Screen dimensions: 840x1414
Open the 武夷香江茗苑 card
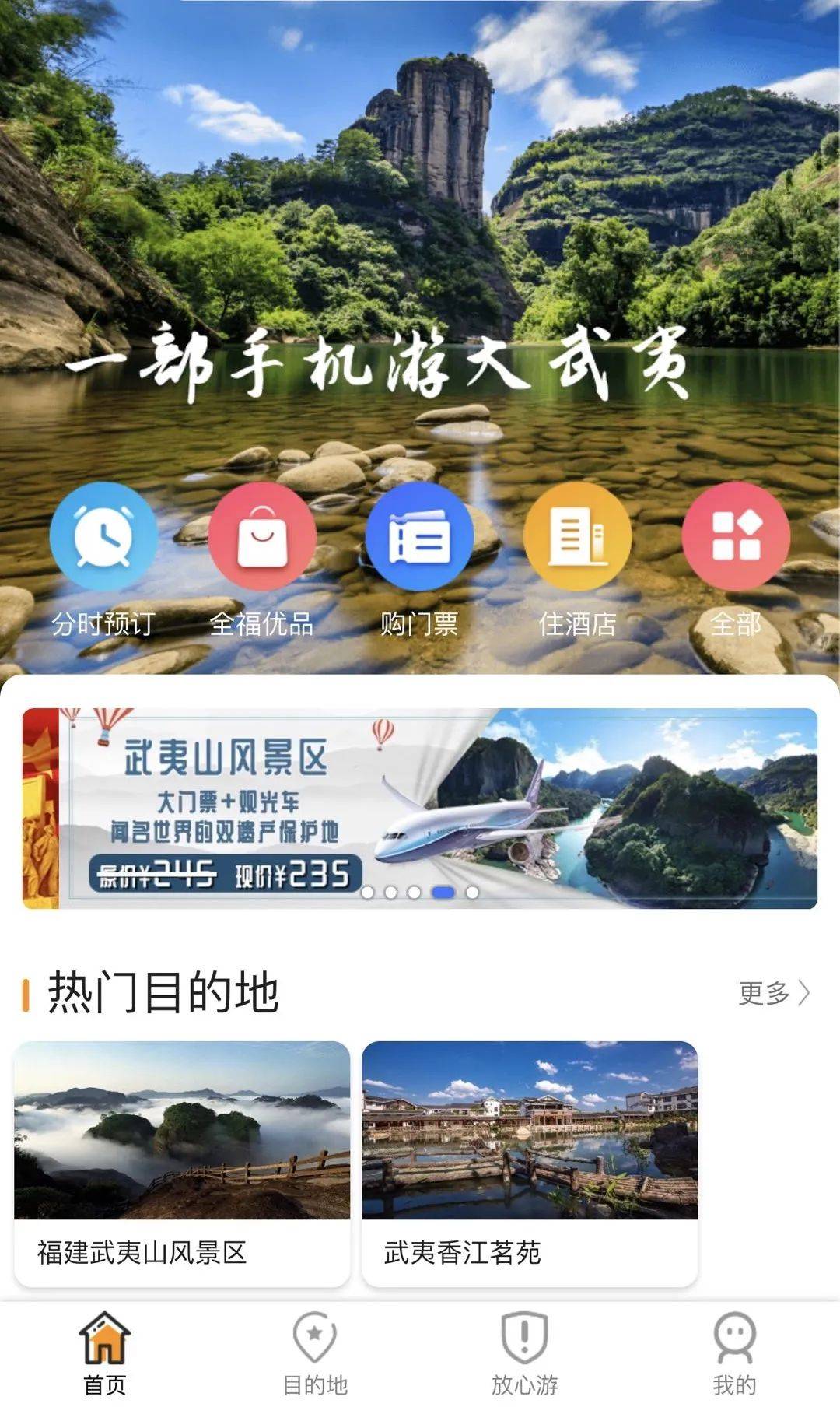[530, 1163]
